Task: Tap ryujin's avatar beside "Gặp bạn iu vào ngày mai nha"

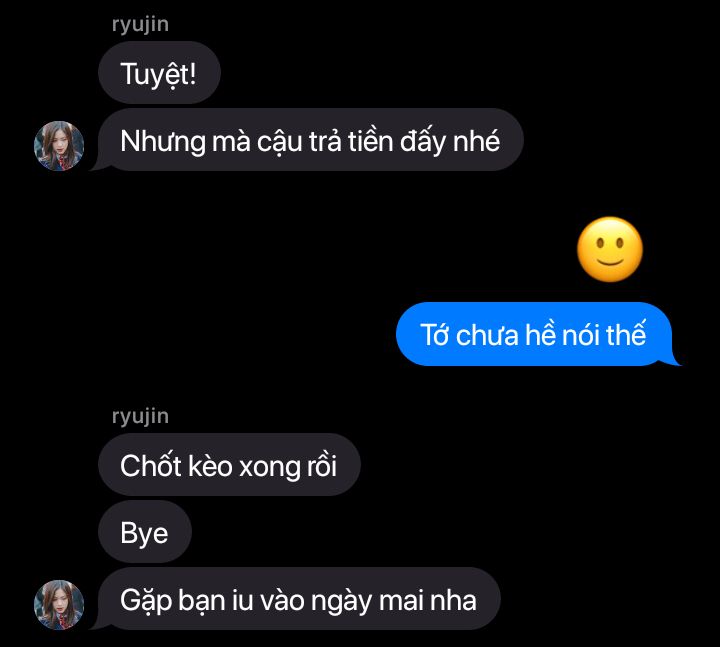Action: pos(59,605)
